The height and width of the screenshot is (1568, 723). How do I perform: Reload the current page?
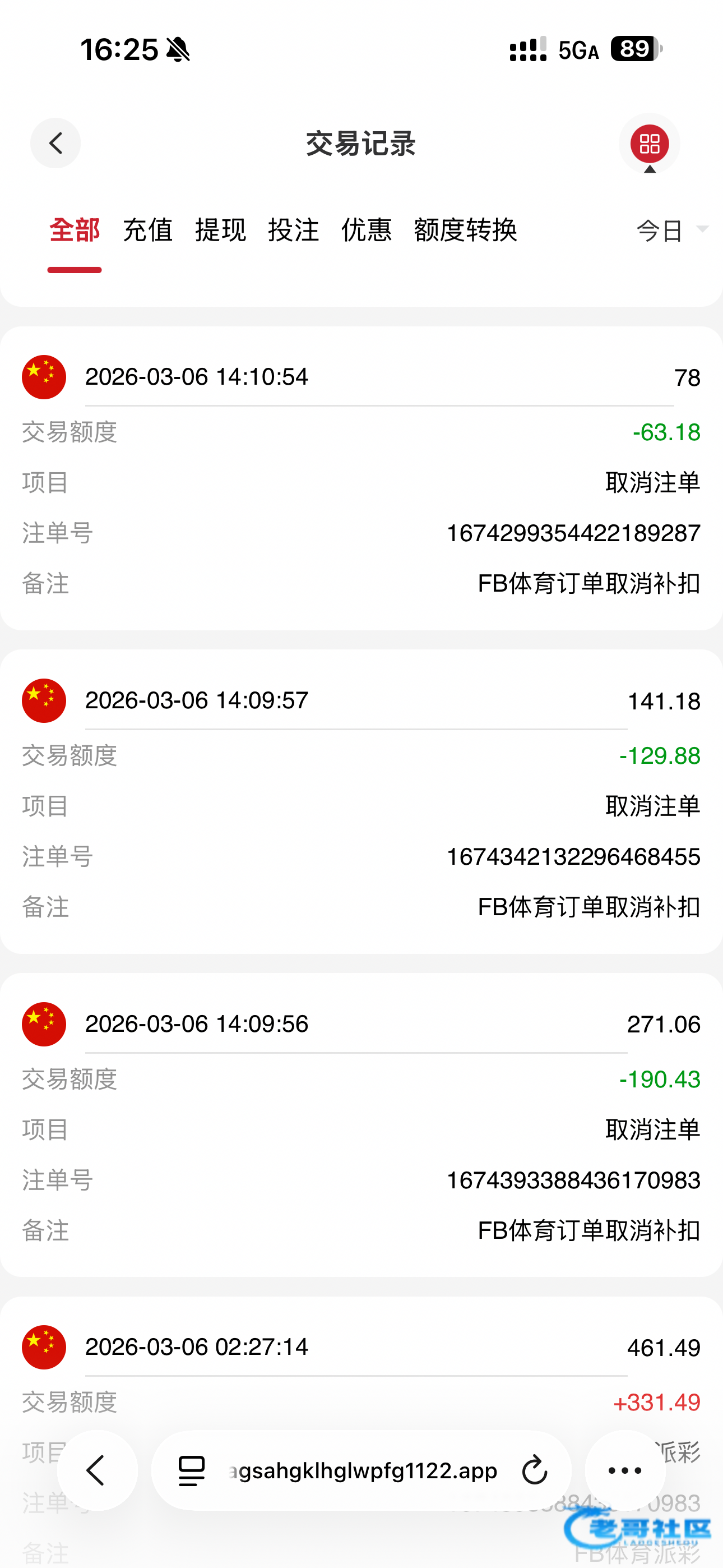(x=535, y=1470)
